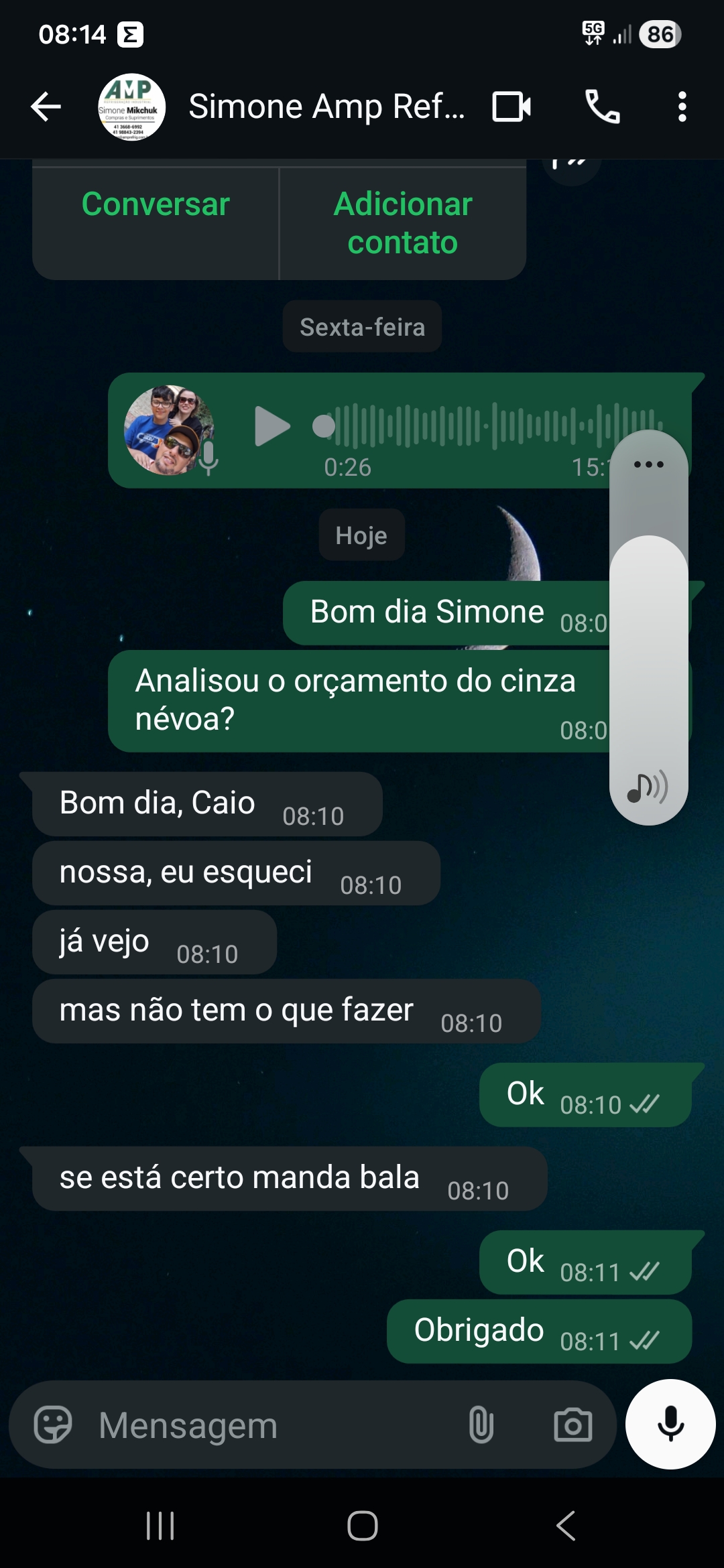This screenshot has height=1568, width=724.
Task: Open the camera from message bar
Action: 572,1425
